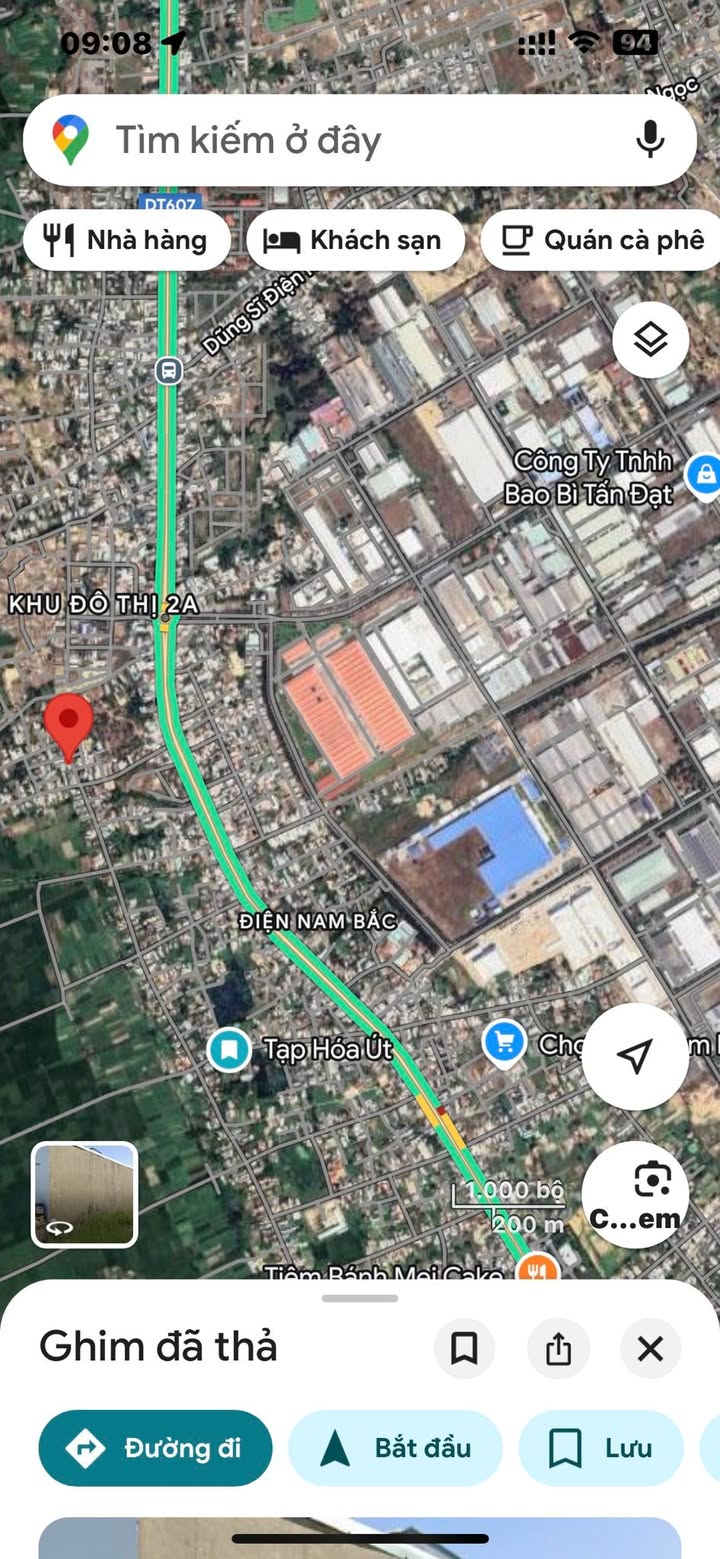Open Tạp Hóa Út place marker

point(230,1050)
